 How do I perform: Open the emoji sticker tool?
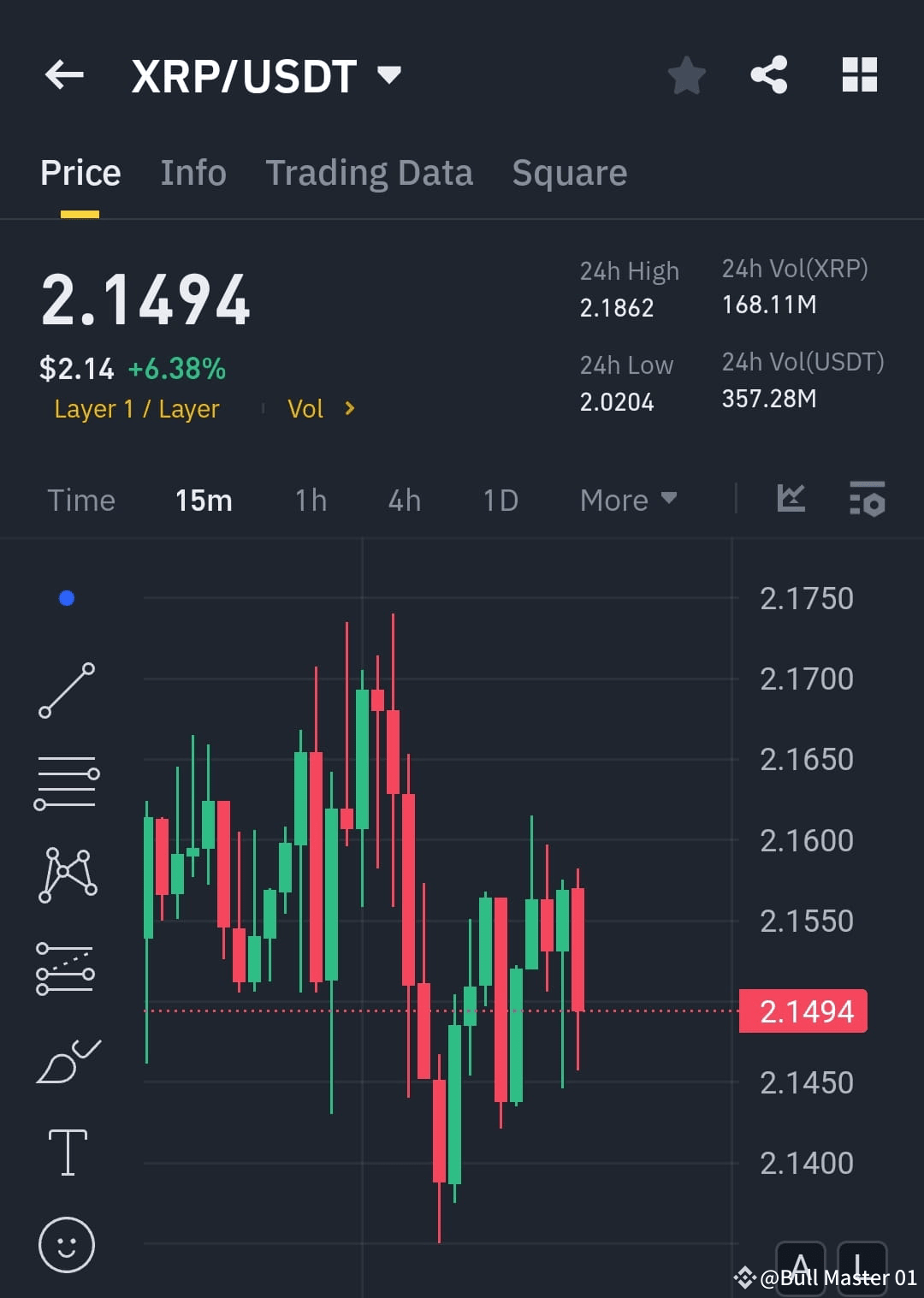click(x=67, y=1245)
